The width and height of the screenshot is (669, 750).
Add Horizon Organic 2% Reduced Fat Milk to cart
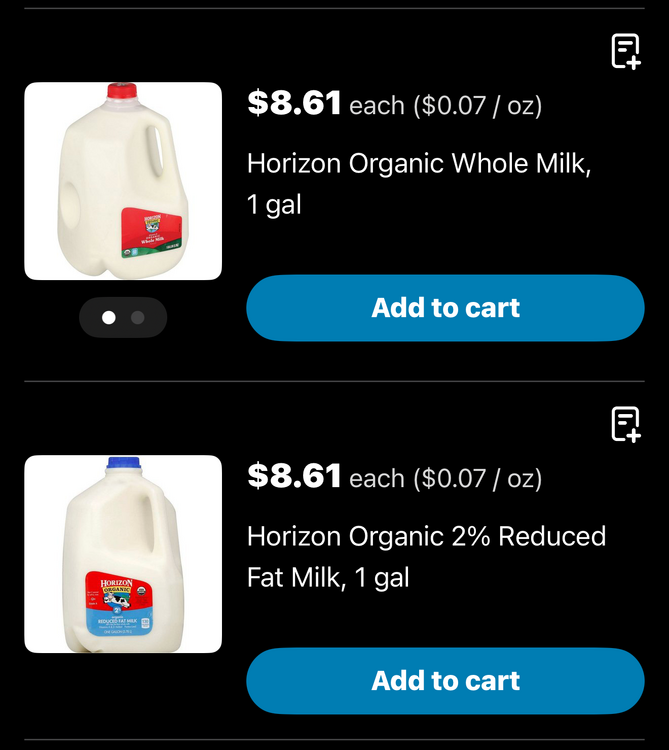445,681
